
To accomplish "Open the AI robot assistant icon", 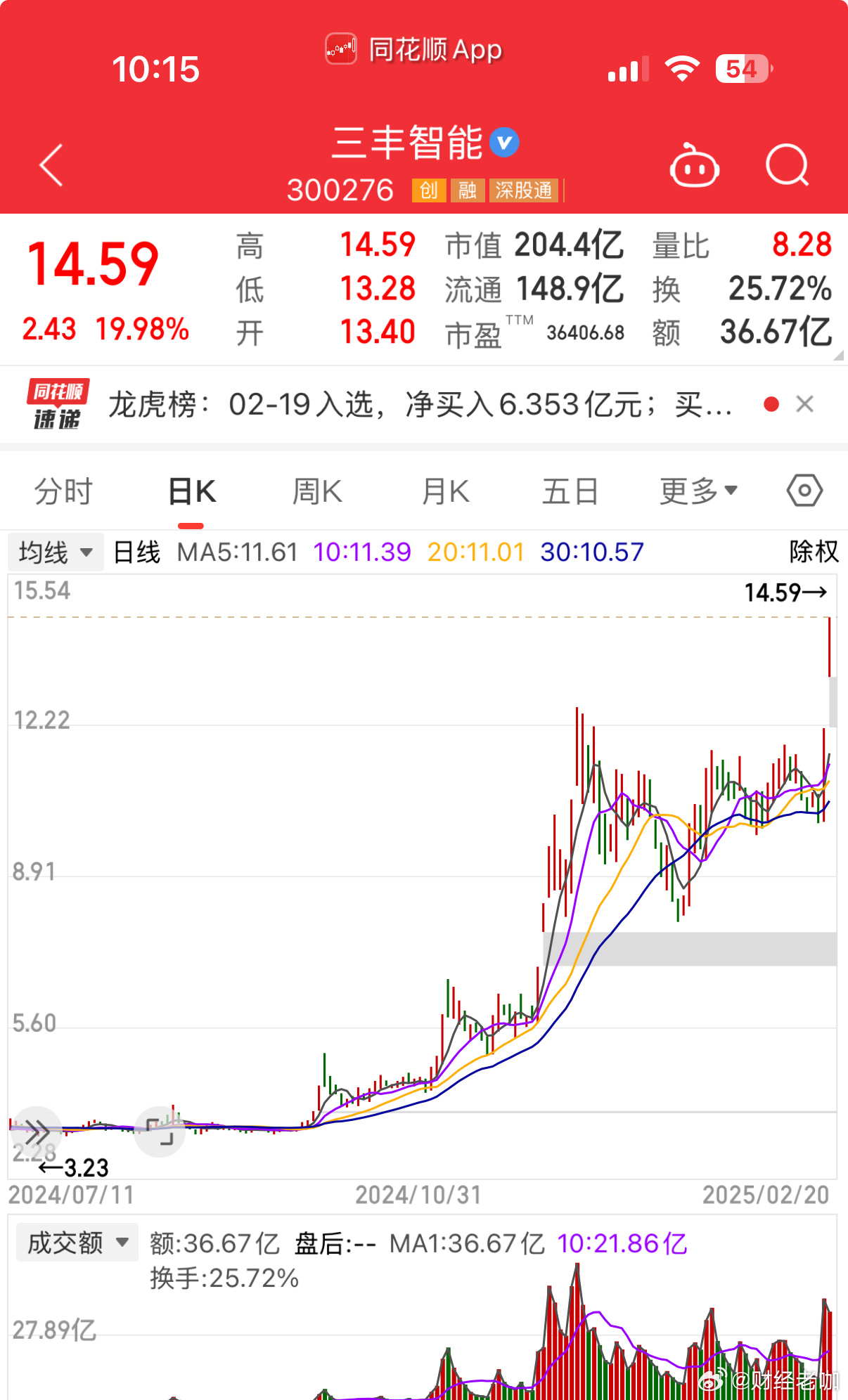I will click(x=693, y=167).
